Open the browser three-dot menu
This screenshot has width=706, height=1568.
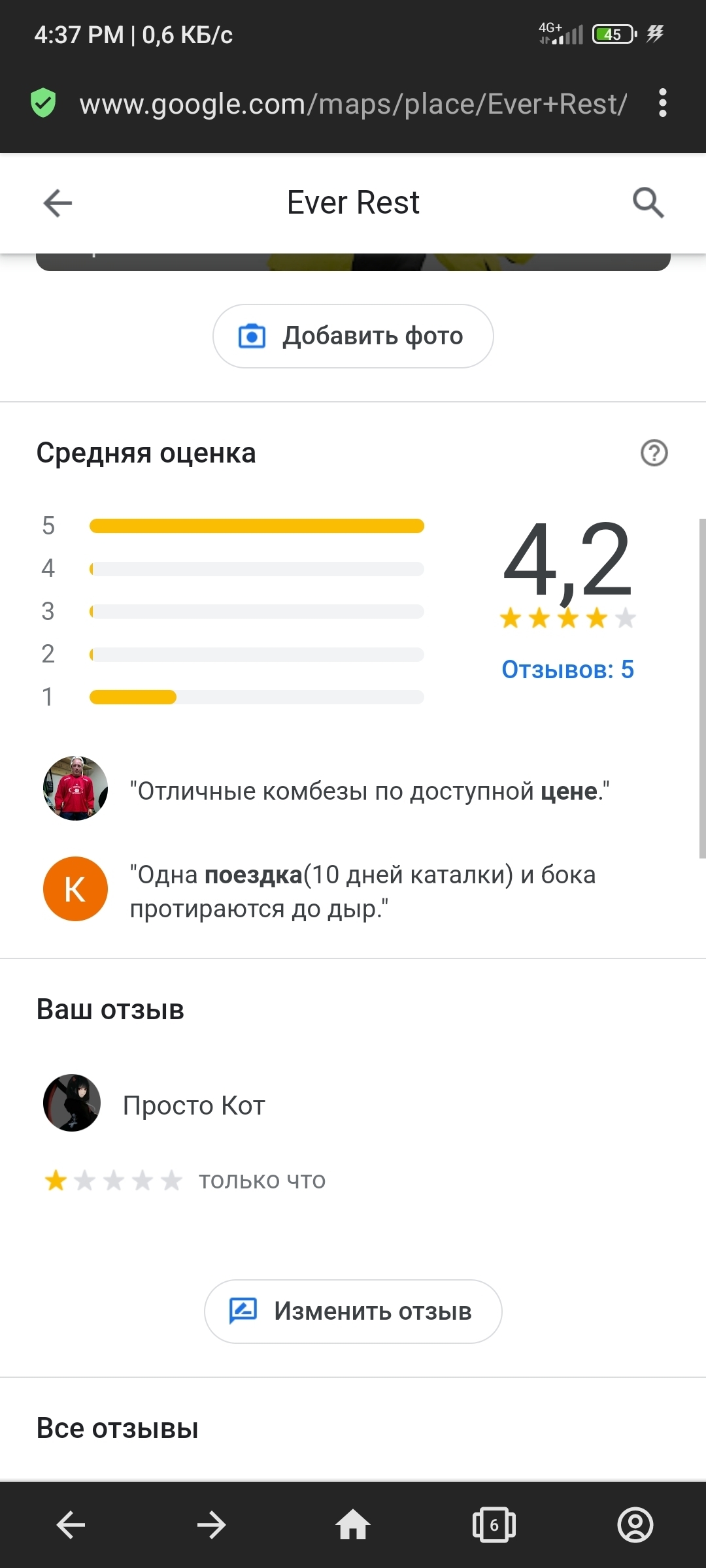[663, 103]
